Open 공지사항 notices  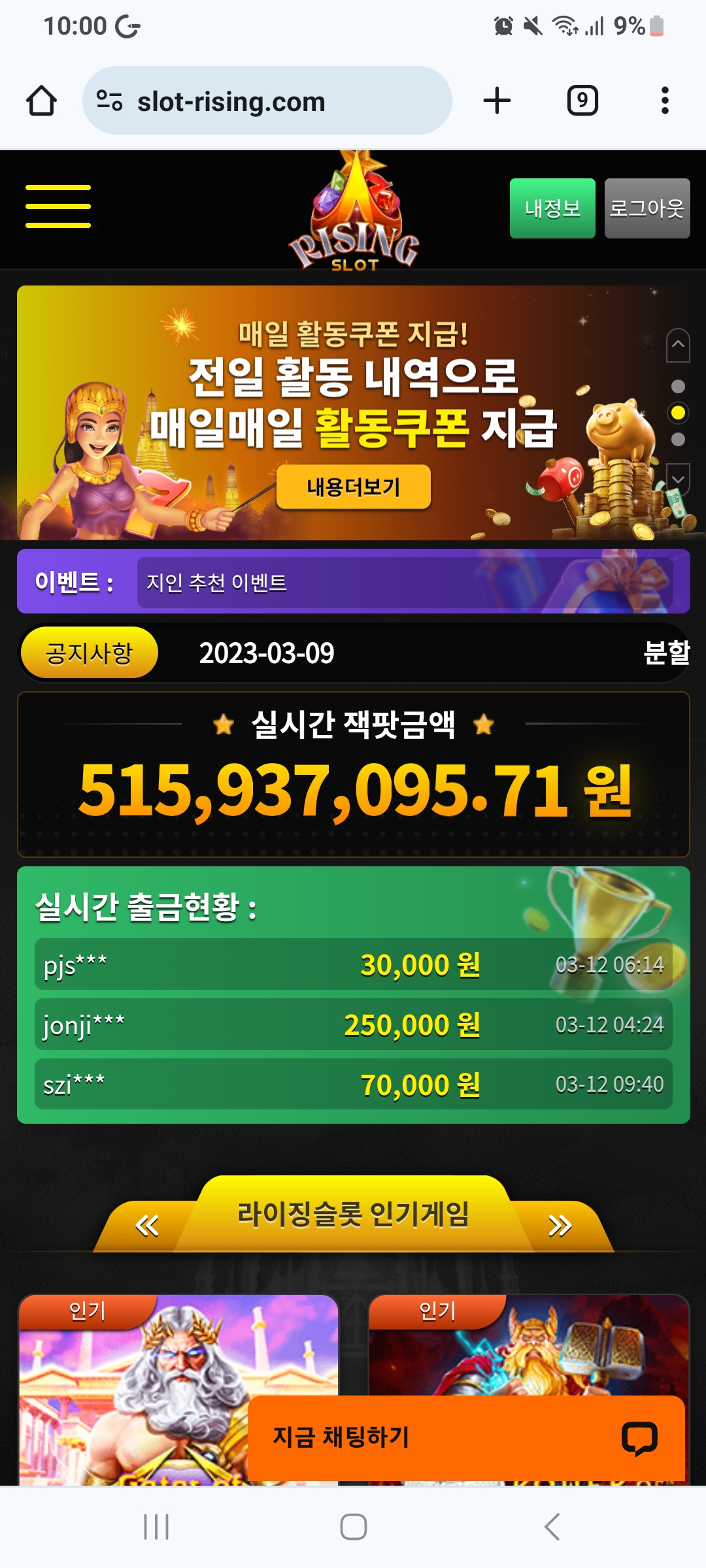click(90, 653)
